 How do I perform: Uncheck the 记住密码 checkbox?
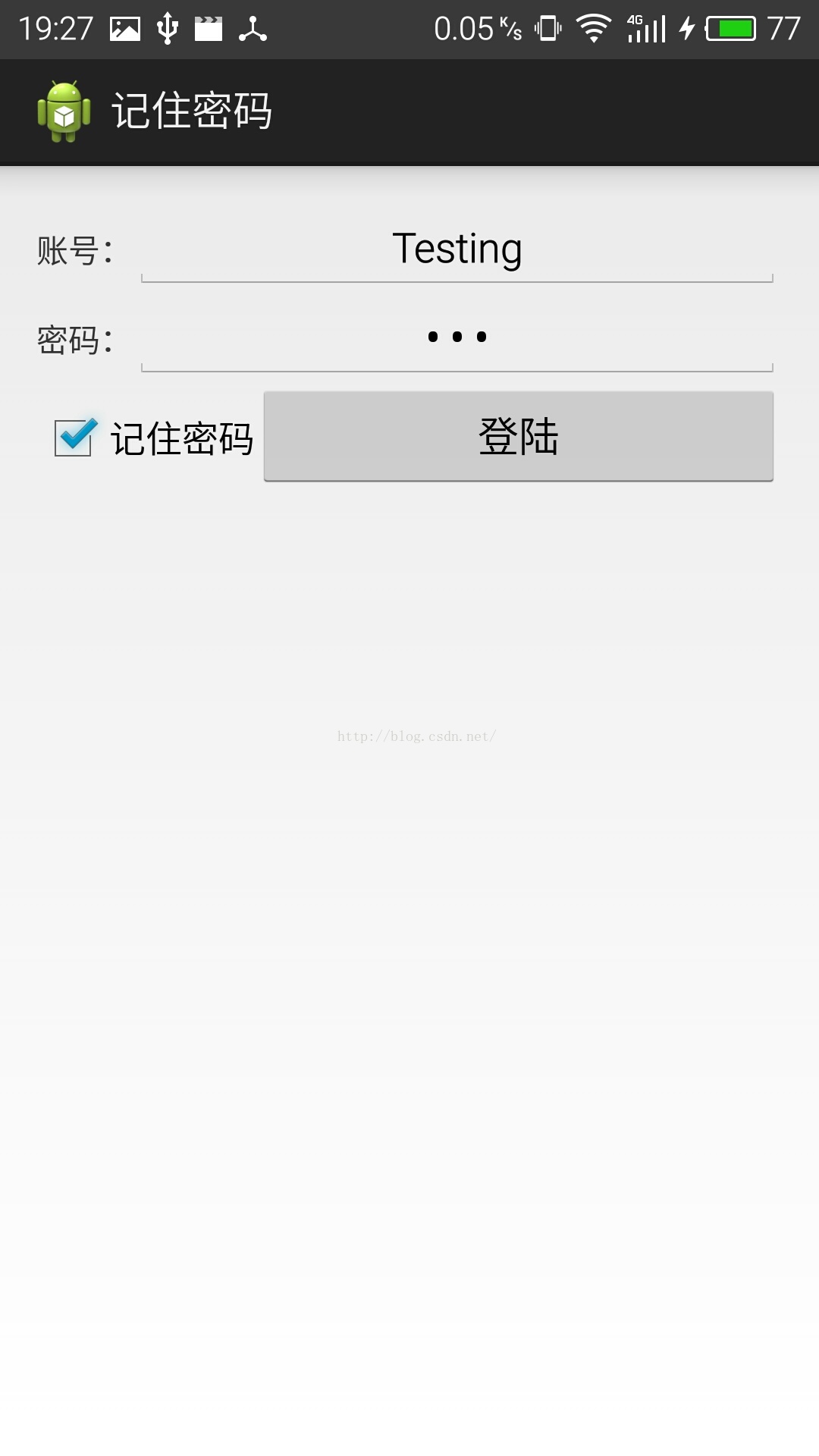pyautogui.click(x=74, y=438)
